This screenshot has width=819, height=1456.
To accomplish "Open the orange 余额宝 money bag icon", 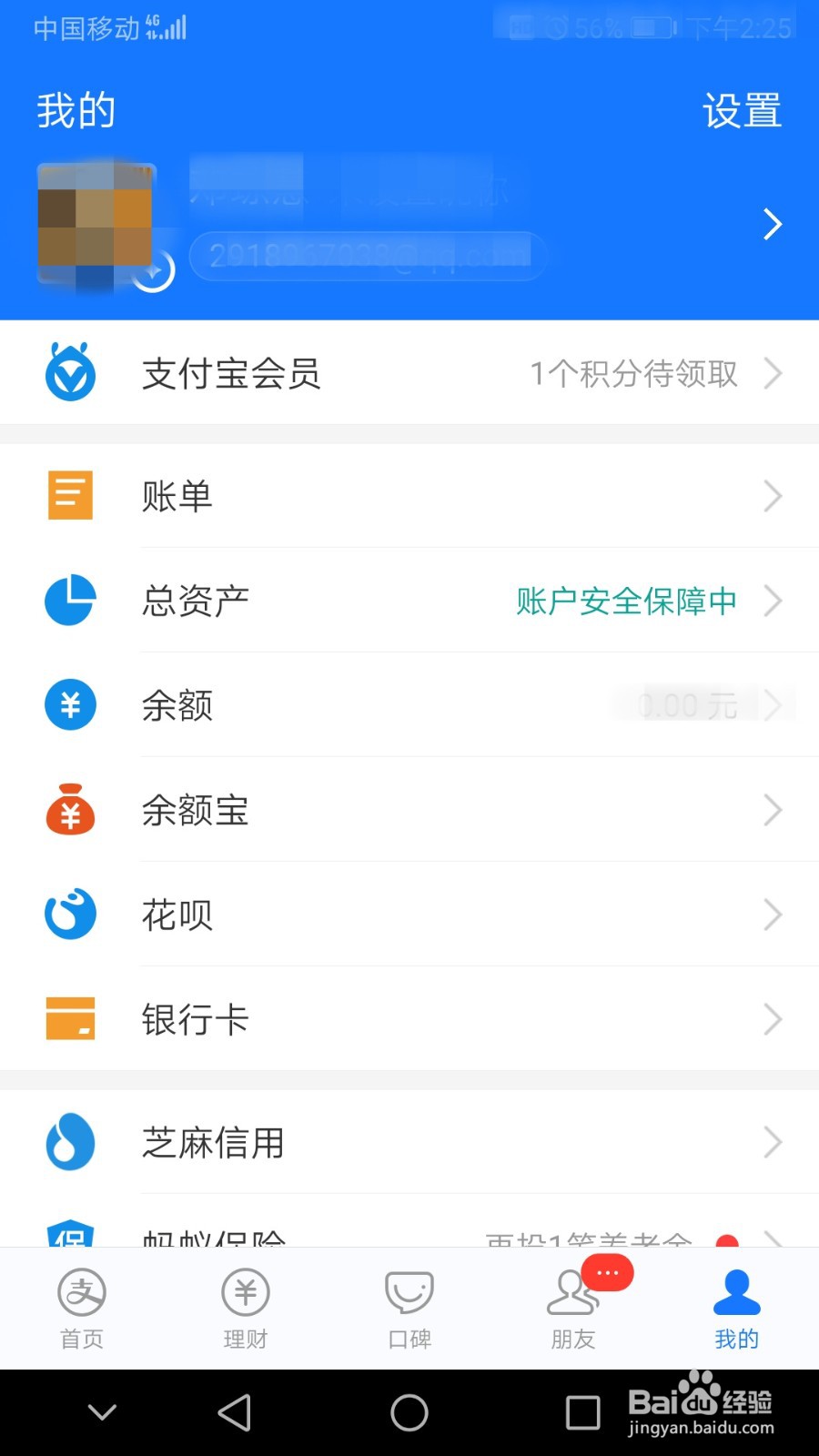I will (69, 810).
